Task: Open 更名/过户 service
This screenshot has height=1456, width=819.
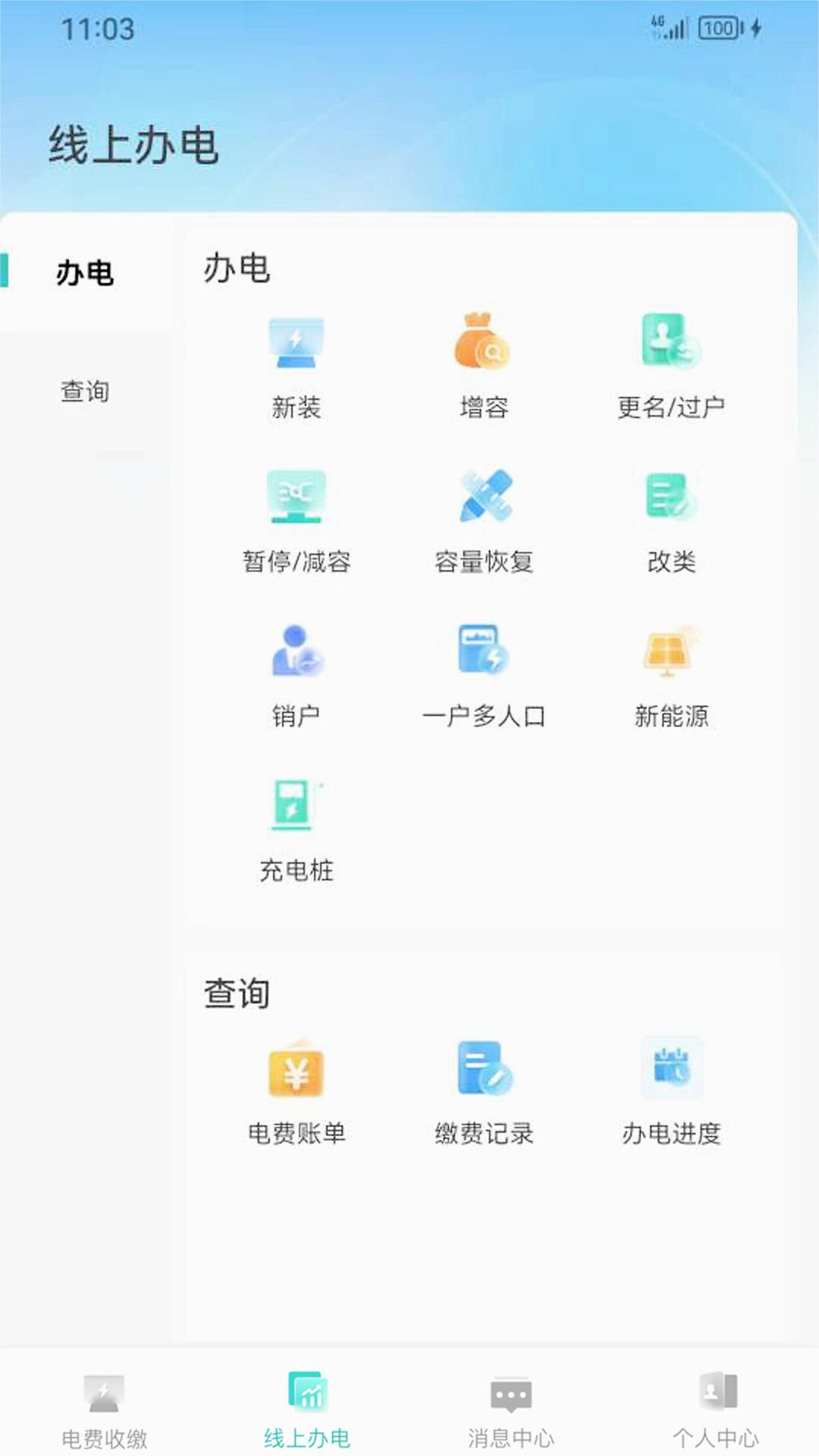Action: coord(671,366)
